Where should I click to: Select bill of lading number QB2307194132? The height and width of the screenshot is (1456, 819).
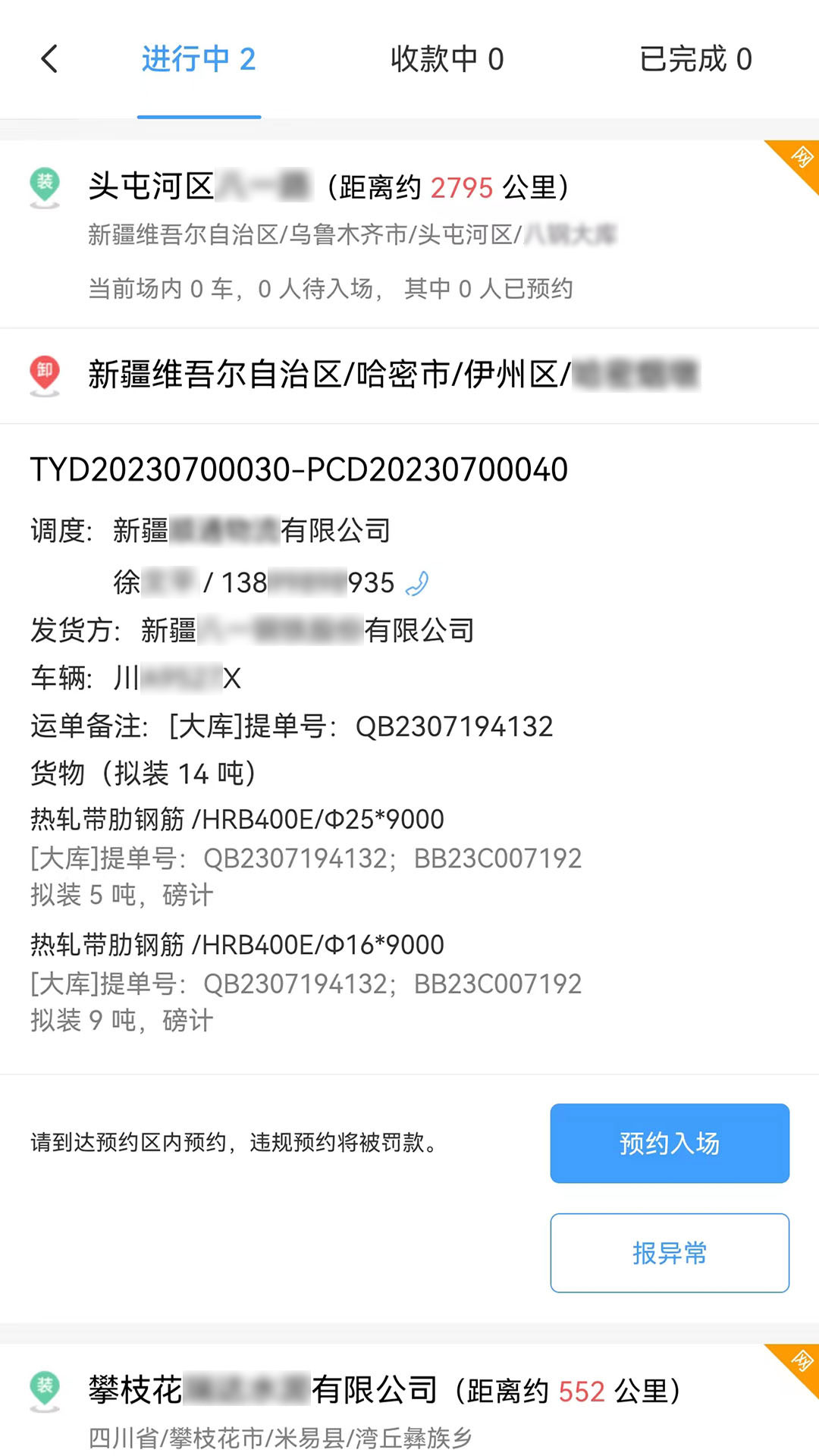[x=456, y=726]
